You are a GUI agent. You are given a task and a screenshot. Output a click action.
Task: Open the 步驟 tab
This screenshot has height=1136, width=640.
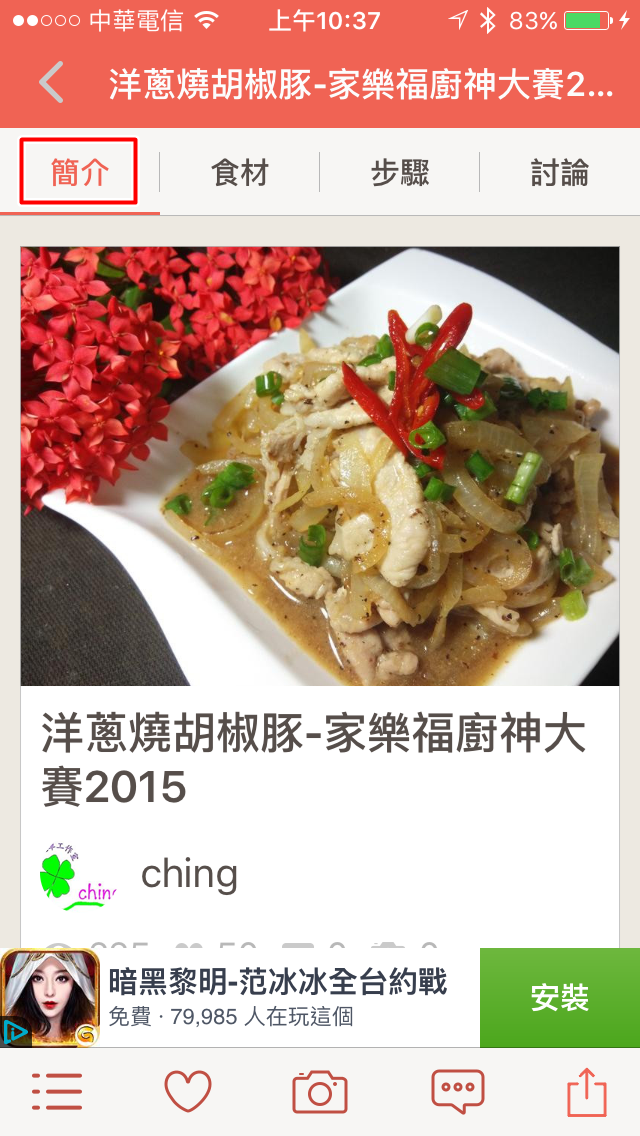point(400,173)
